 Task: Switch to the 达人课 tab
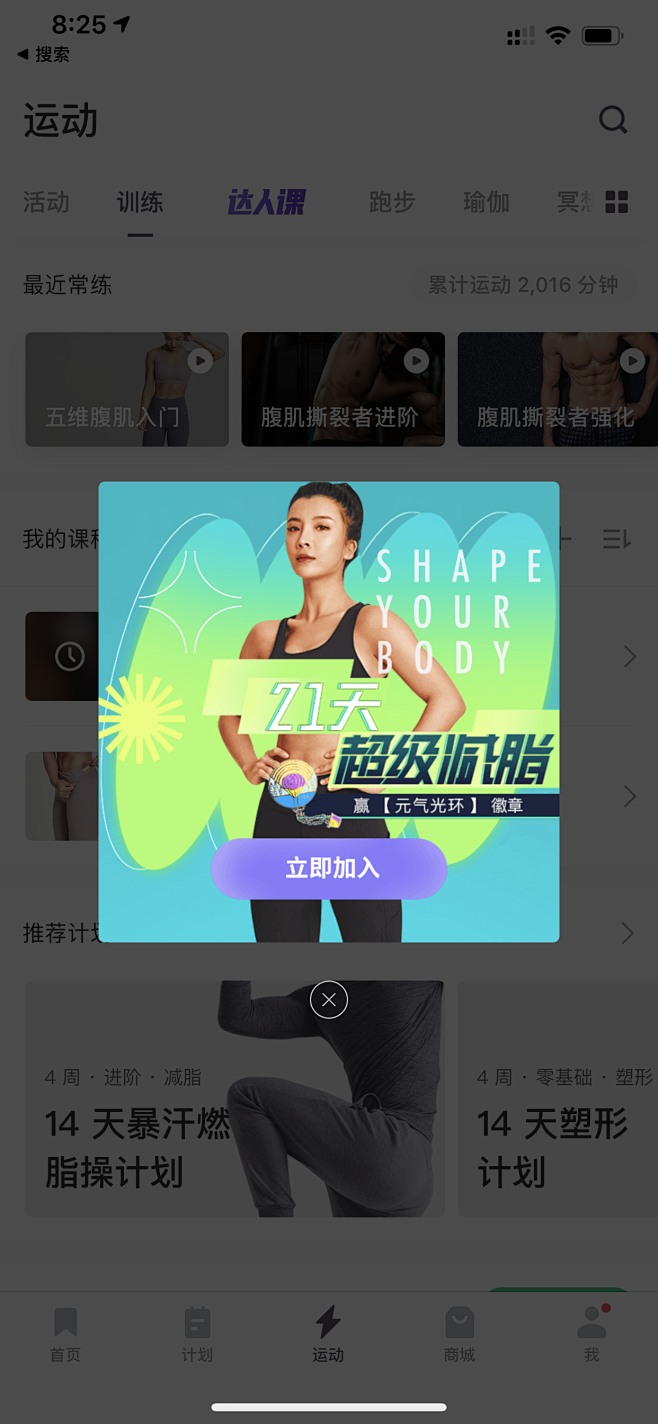pyautogui.click(x=265, y=202)
